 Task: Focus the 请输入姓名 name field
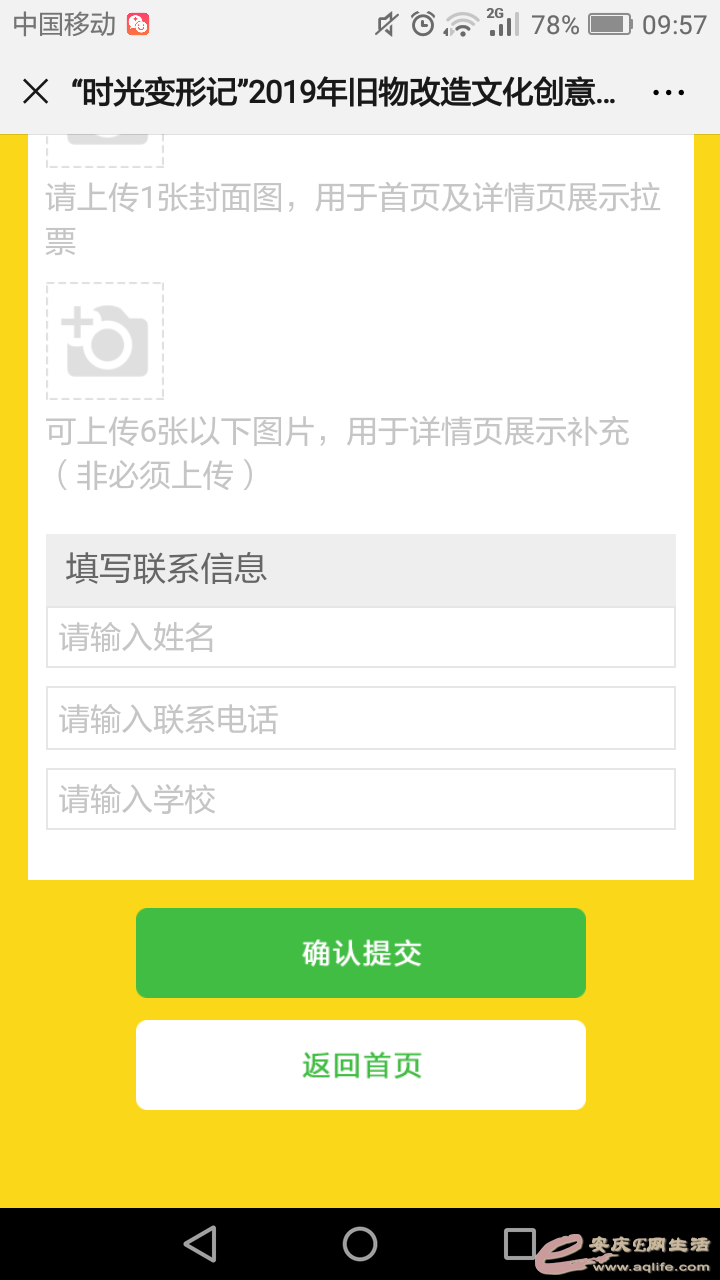(x=360, y=637)
